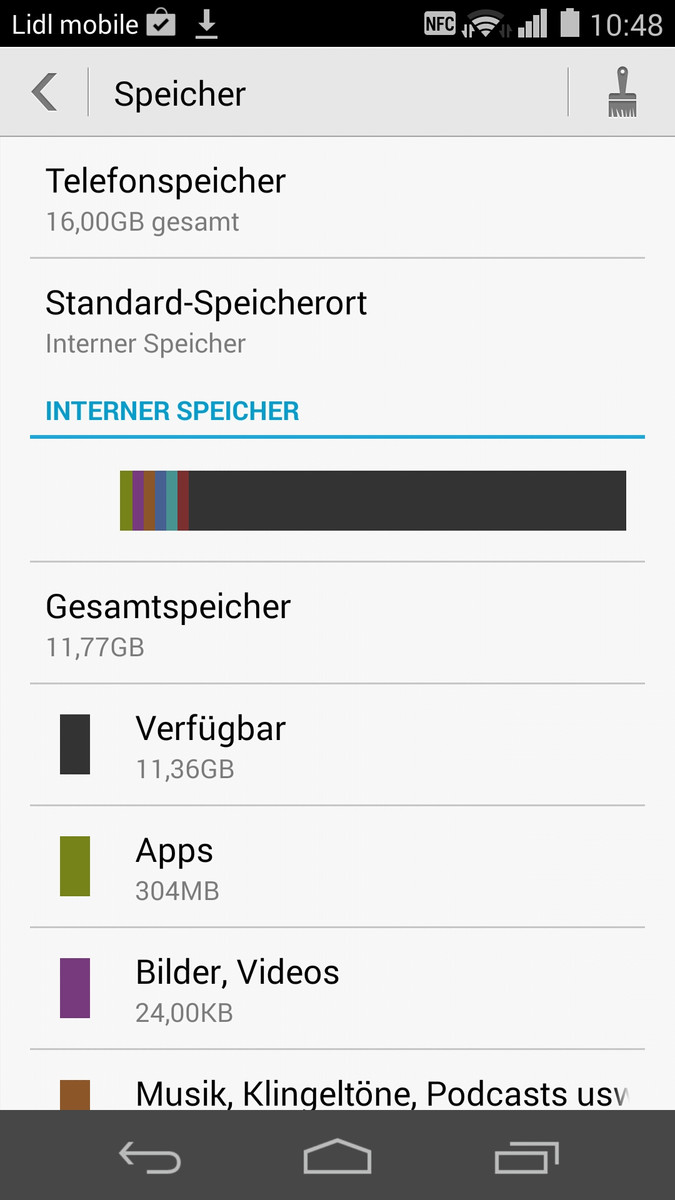
Task: Open the storage cleaner brush icon
Action: click(x=623, y=92)
